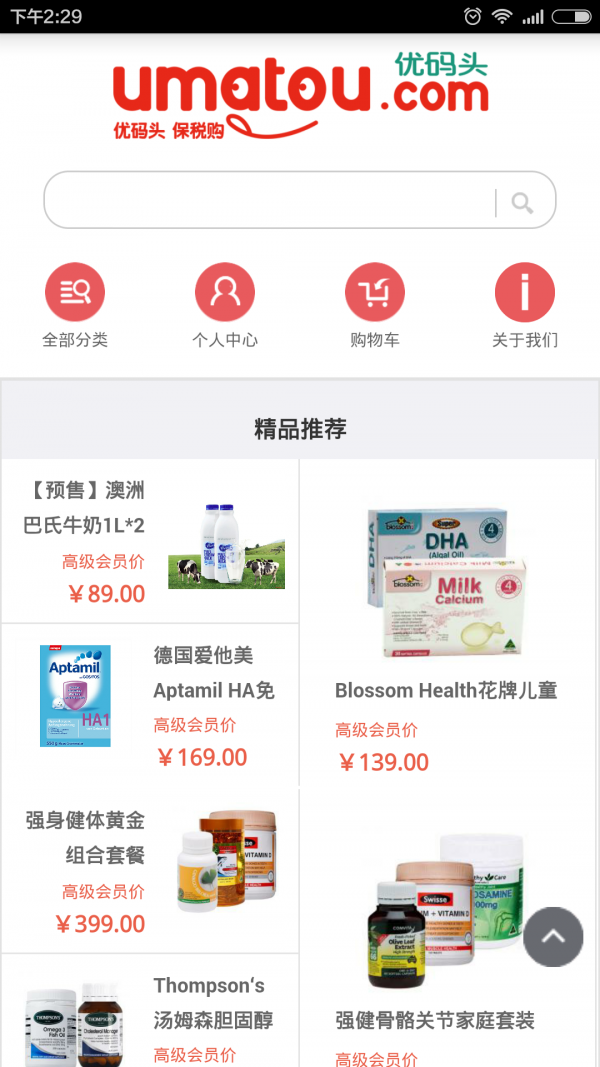Tap the magnifier search icon
Image resolution: width=600 pixels, height=1067 pixels.
point(522,203)
